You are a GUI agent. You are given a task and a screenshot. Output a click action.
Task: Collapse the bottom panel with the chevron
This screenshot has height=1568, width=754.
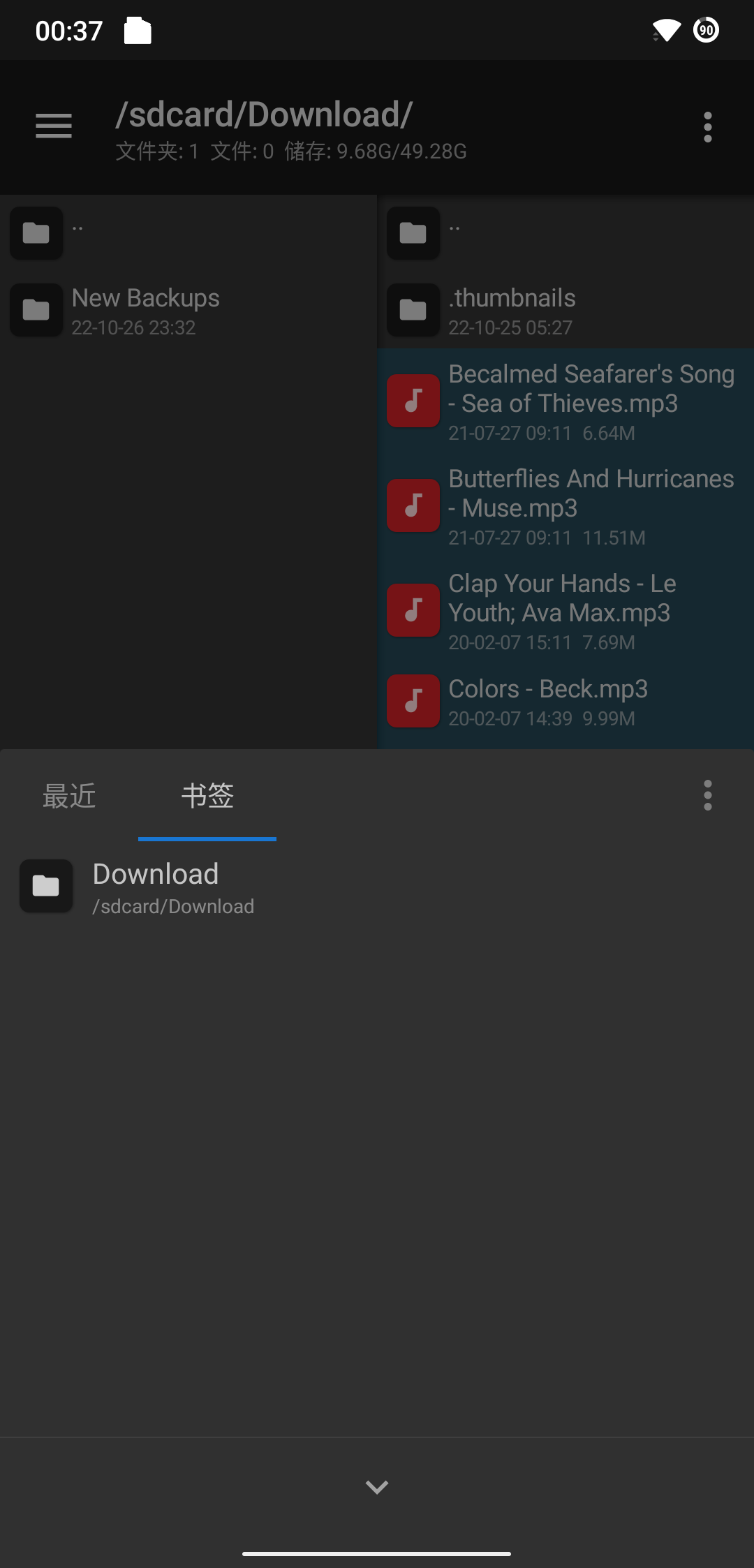(377, 1487)
